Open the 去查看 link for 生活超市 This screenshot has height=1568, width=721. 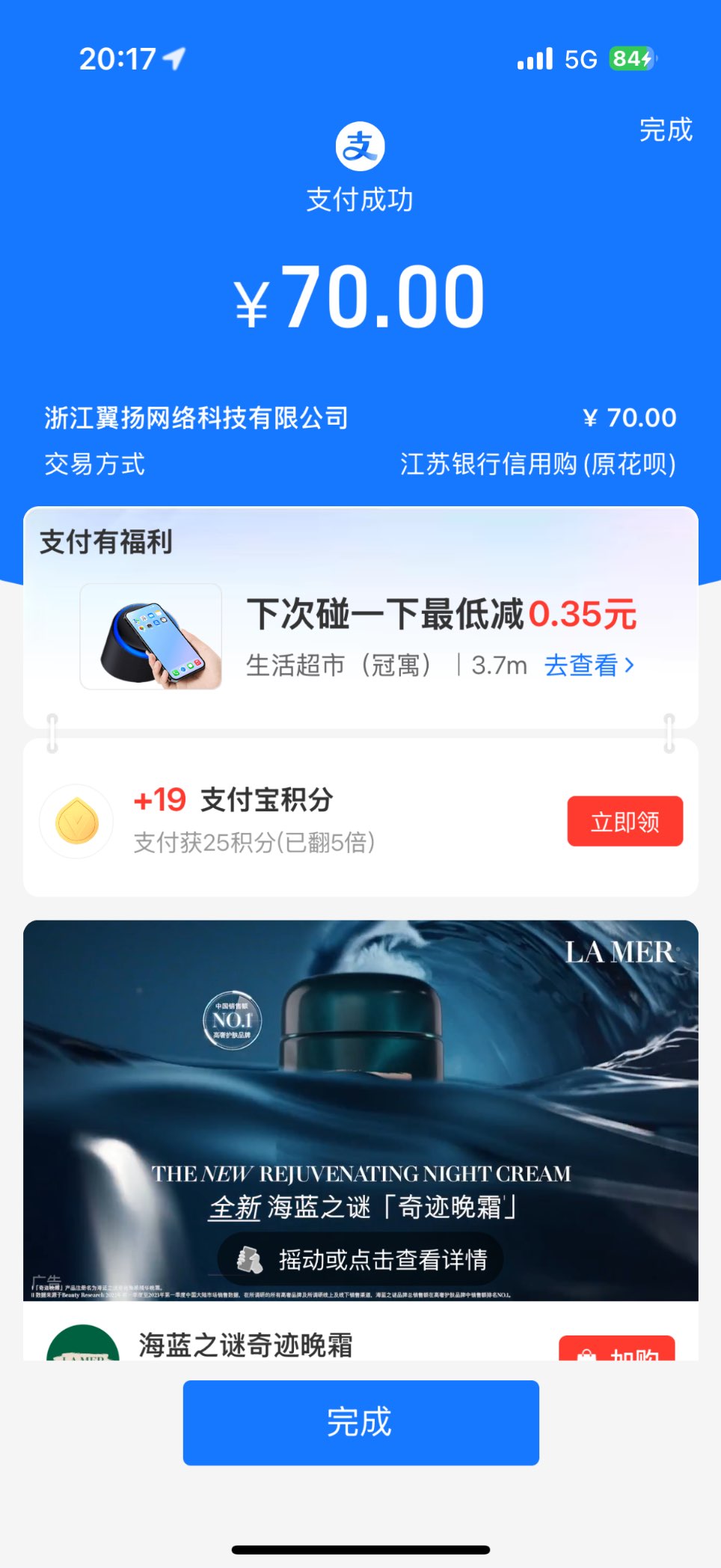click(x=589, y=665)
